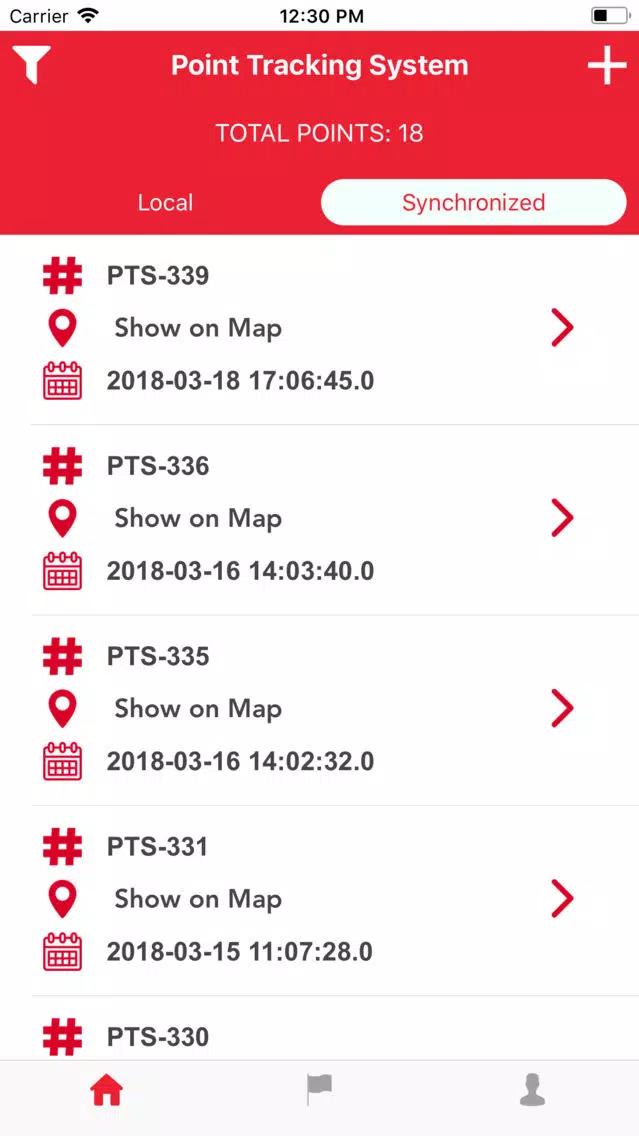Open details chevron for PTS-336
This screenshot has width=639, height=1136.
562,518
